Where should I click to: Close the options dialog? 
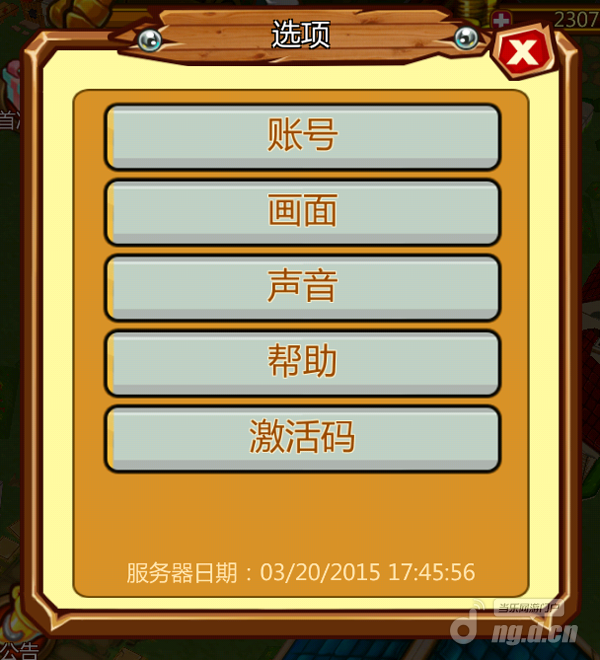tap(521, 53)
